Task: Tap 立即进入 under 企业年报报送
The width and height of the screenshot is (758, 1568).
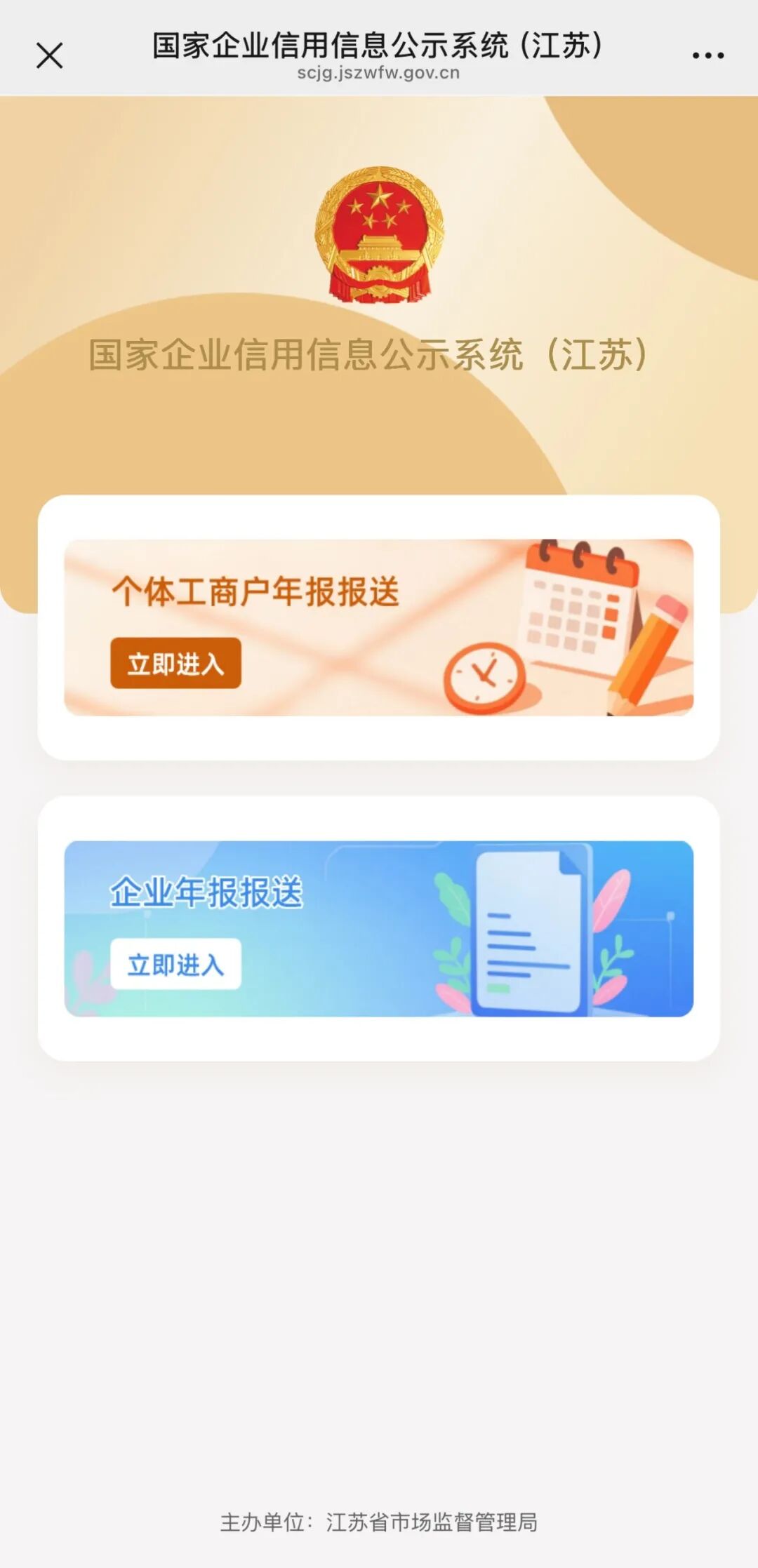Action: coord(175,965)
